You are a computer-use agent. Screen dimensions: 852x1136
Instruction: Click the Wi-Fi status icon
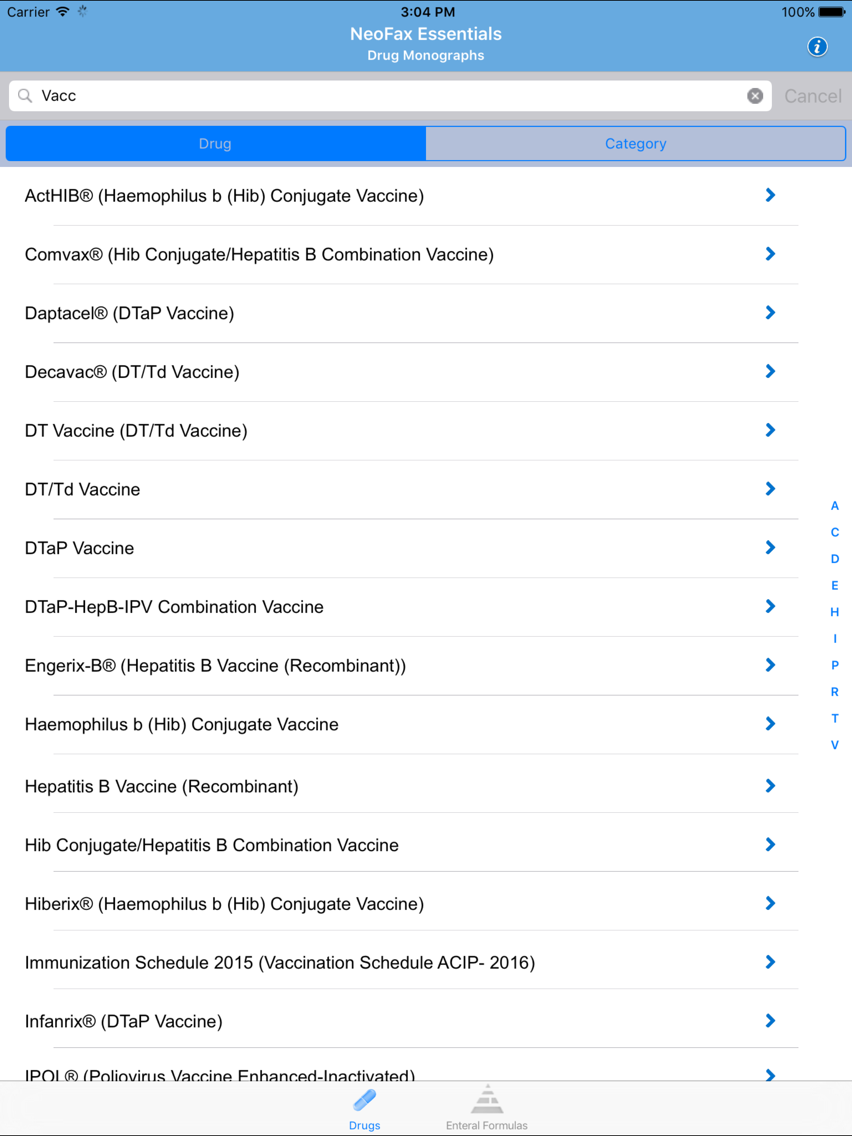pyautogui.click(x=61, y=12)
